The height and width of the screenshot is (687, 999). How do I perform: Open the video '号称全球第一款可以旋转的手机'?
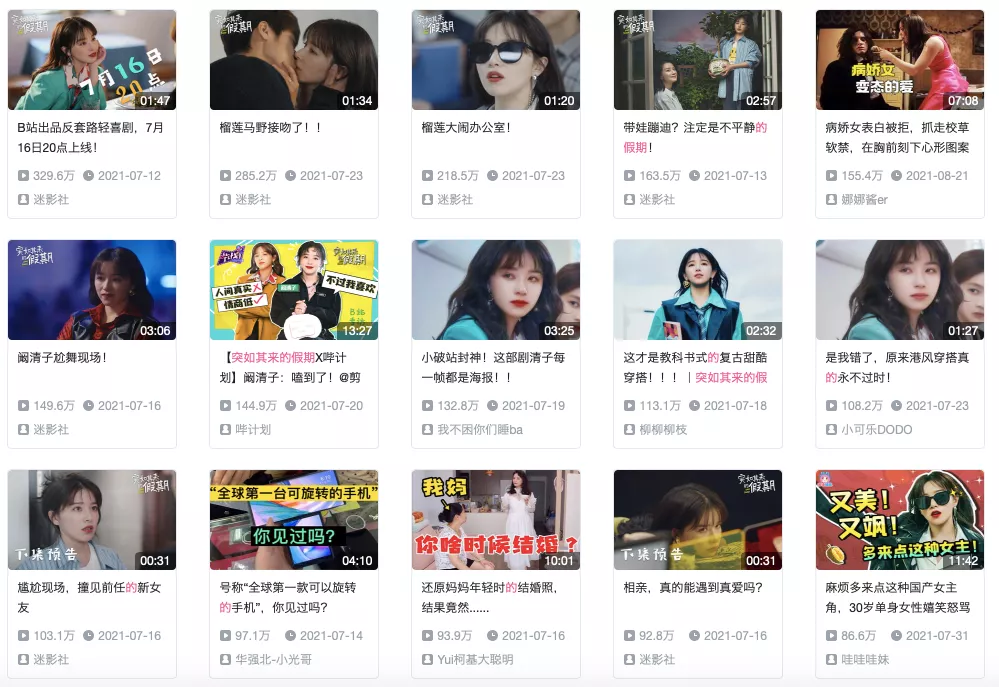(x=293, y=520)
